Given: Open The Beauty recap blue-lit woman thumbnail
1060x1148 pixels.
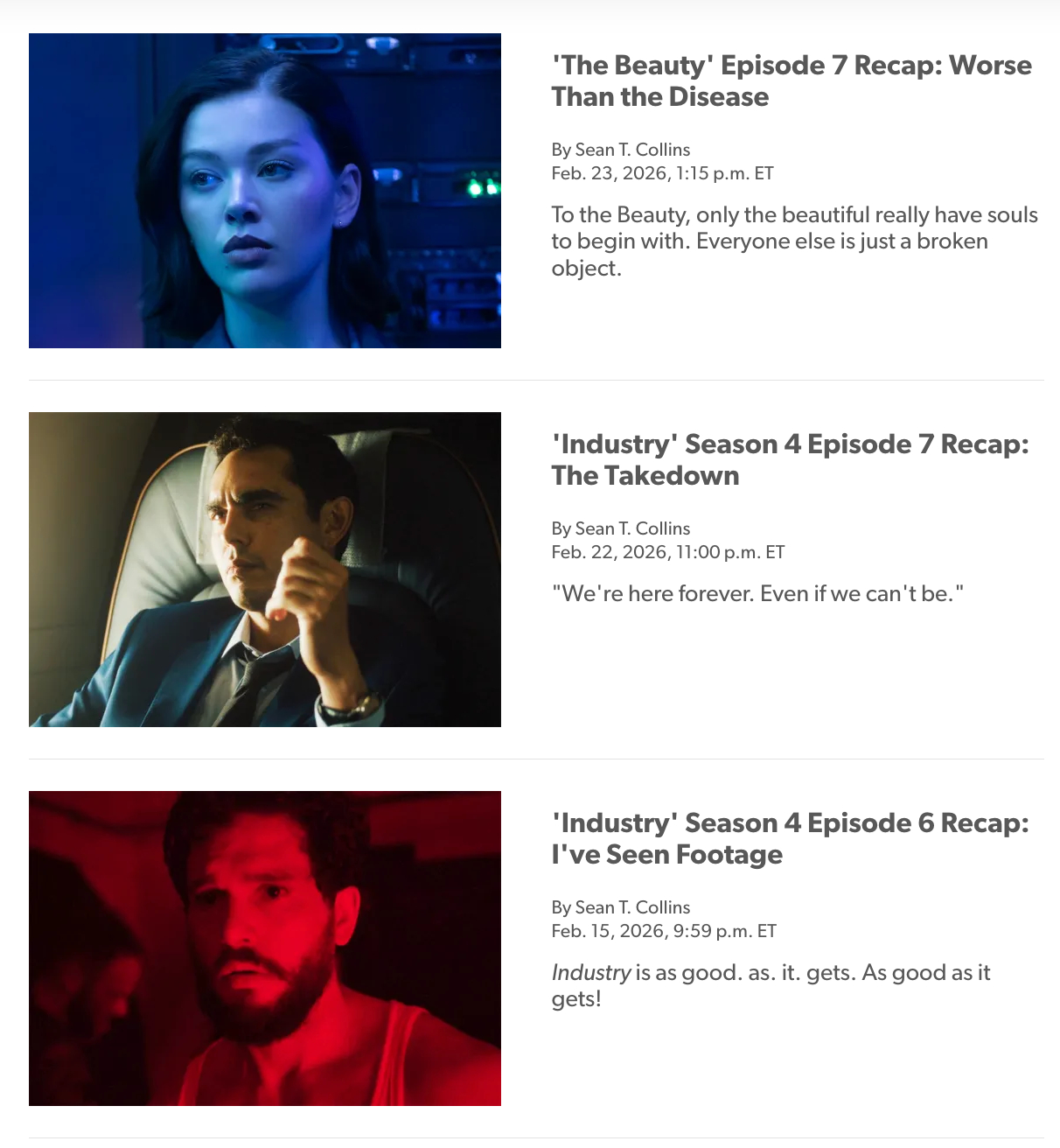Looking at the screenshot, I should tap(264, 191).
